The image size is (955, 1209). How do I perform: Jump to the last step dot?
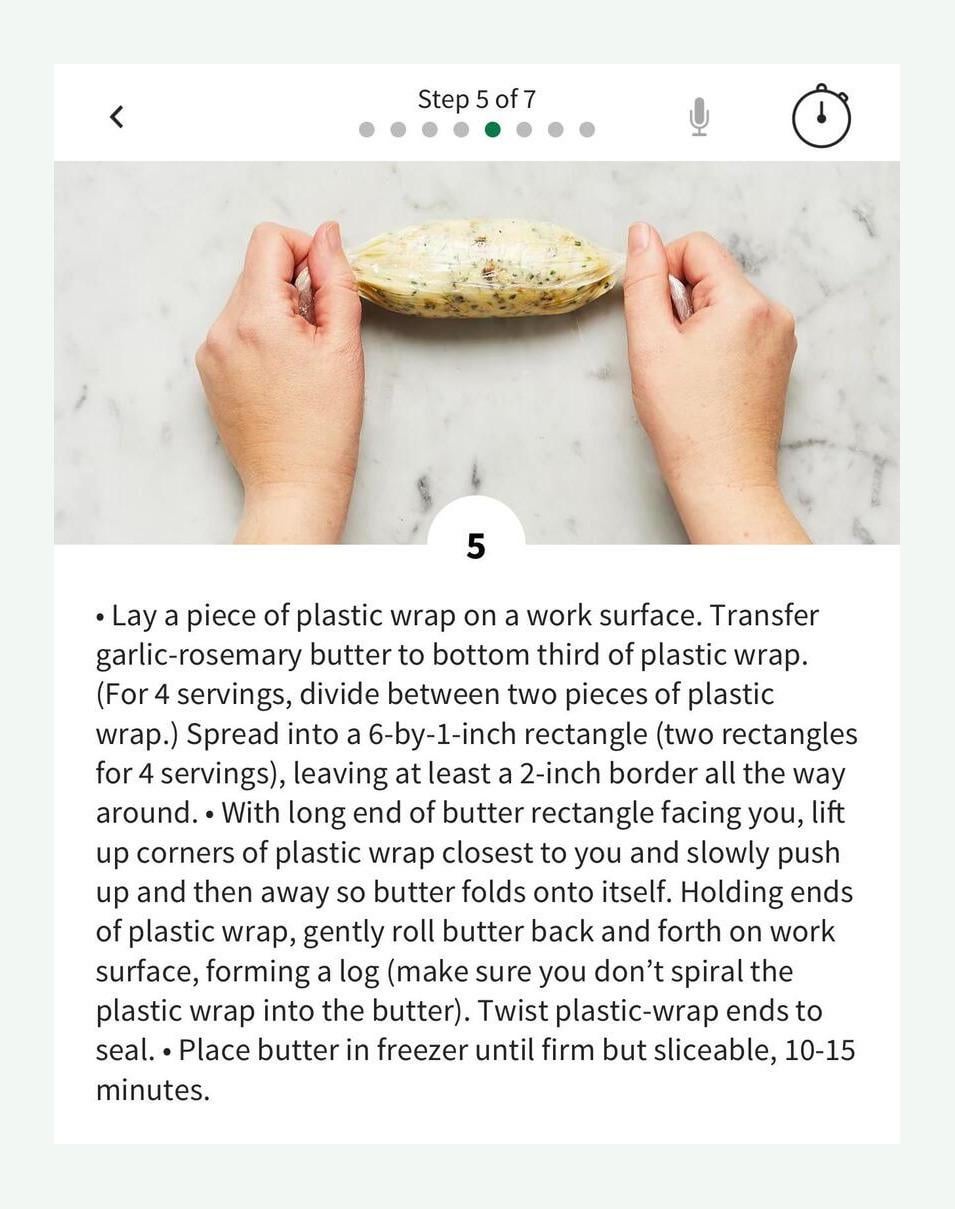point(587,130)
